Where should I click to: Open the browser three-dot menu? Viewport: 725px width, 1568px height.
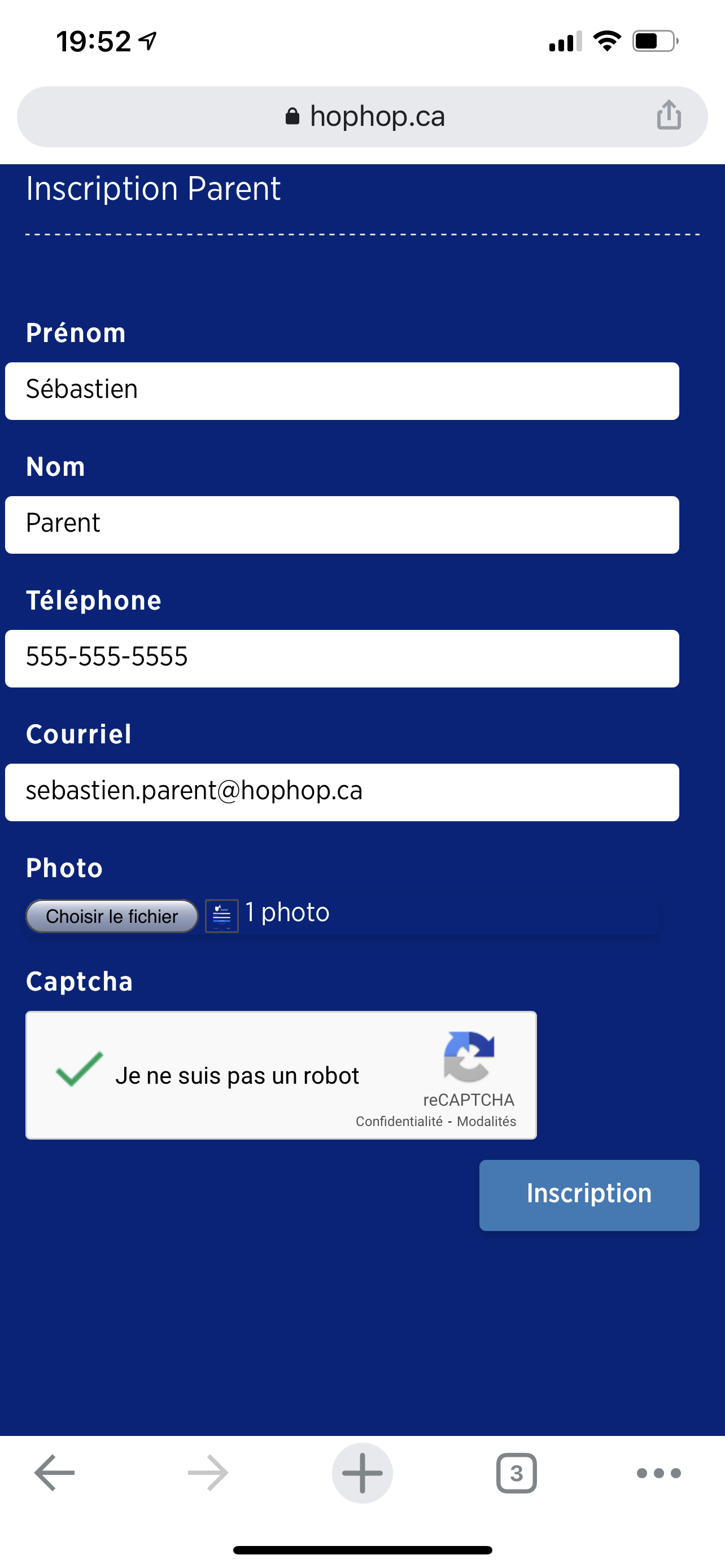658,1473
